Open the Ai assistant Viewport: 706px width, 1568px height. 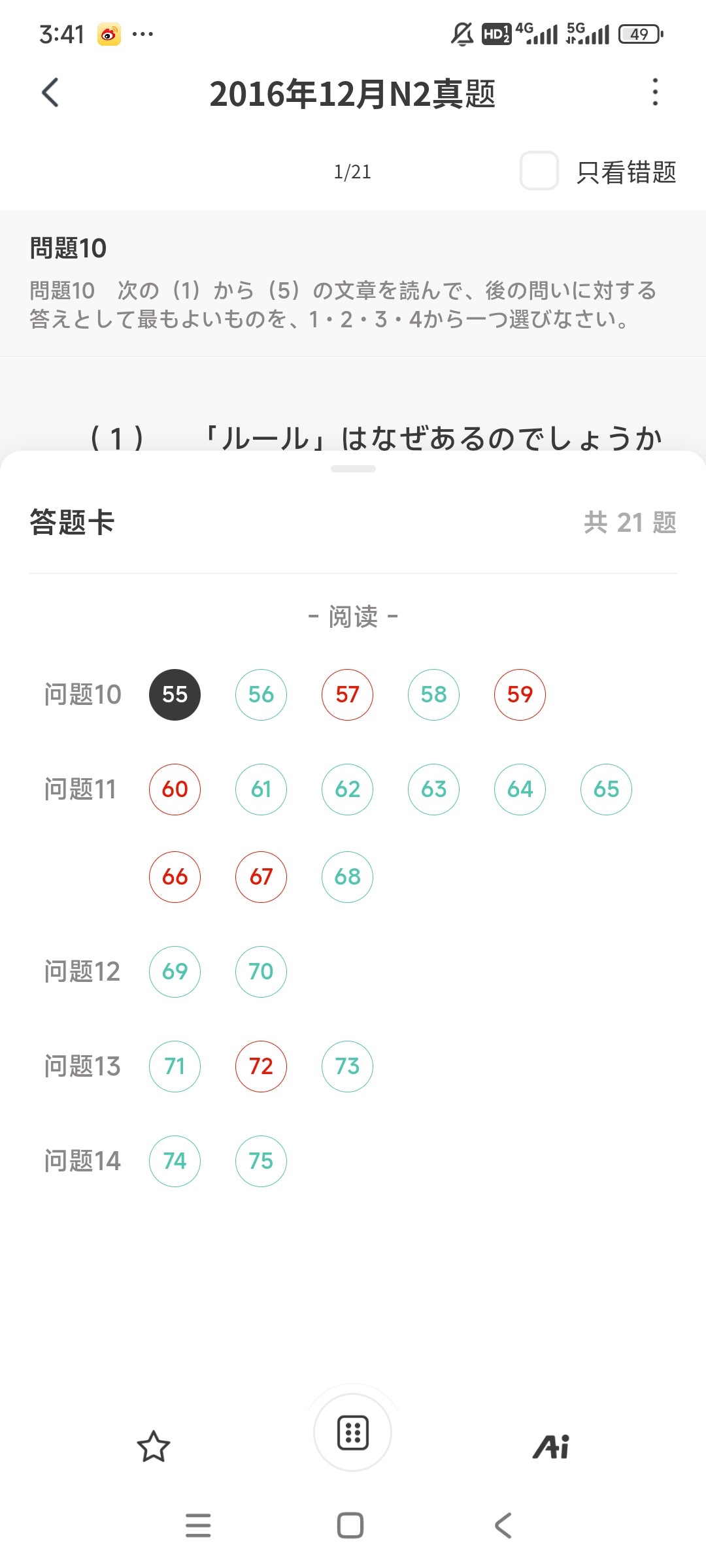click(x=552, y=1446)
